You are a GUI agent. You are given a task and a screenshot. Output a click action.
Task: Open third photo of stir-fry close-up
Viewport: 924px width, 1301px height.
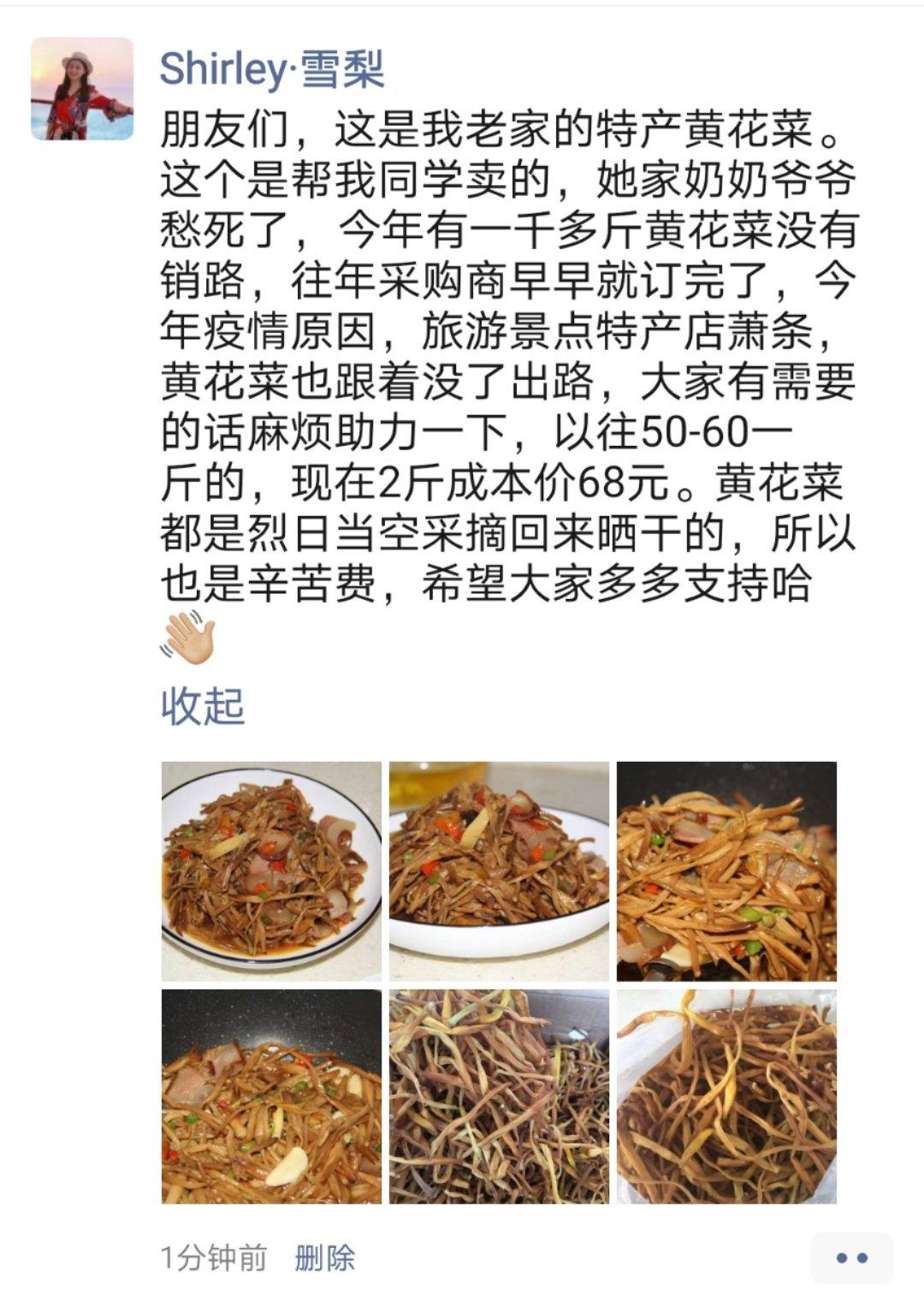coord(726,870)
